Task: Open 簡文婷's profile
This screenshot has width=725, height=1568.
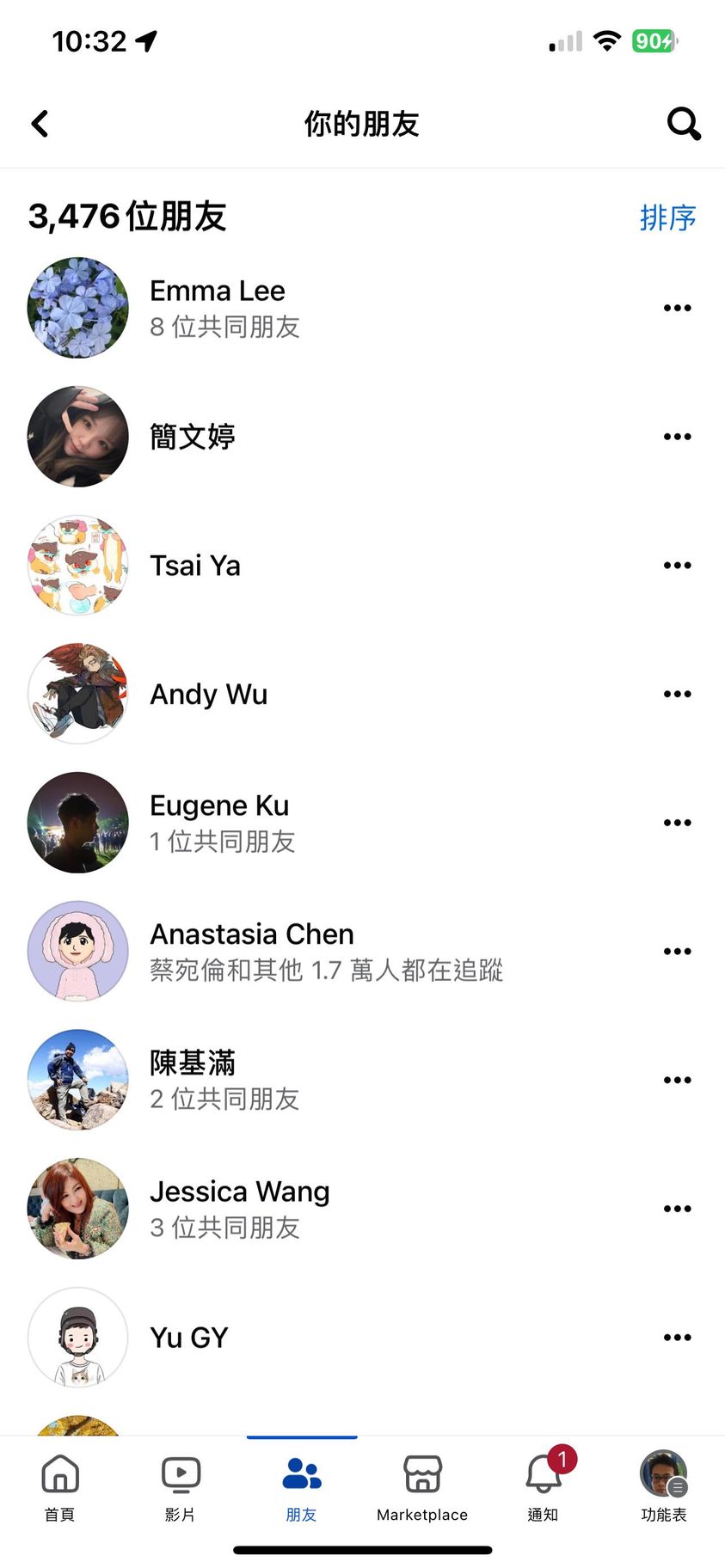Action: (193, 437)
